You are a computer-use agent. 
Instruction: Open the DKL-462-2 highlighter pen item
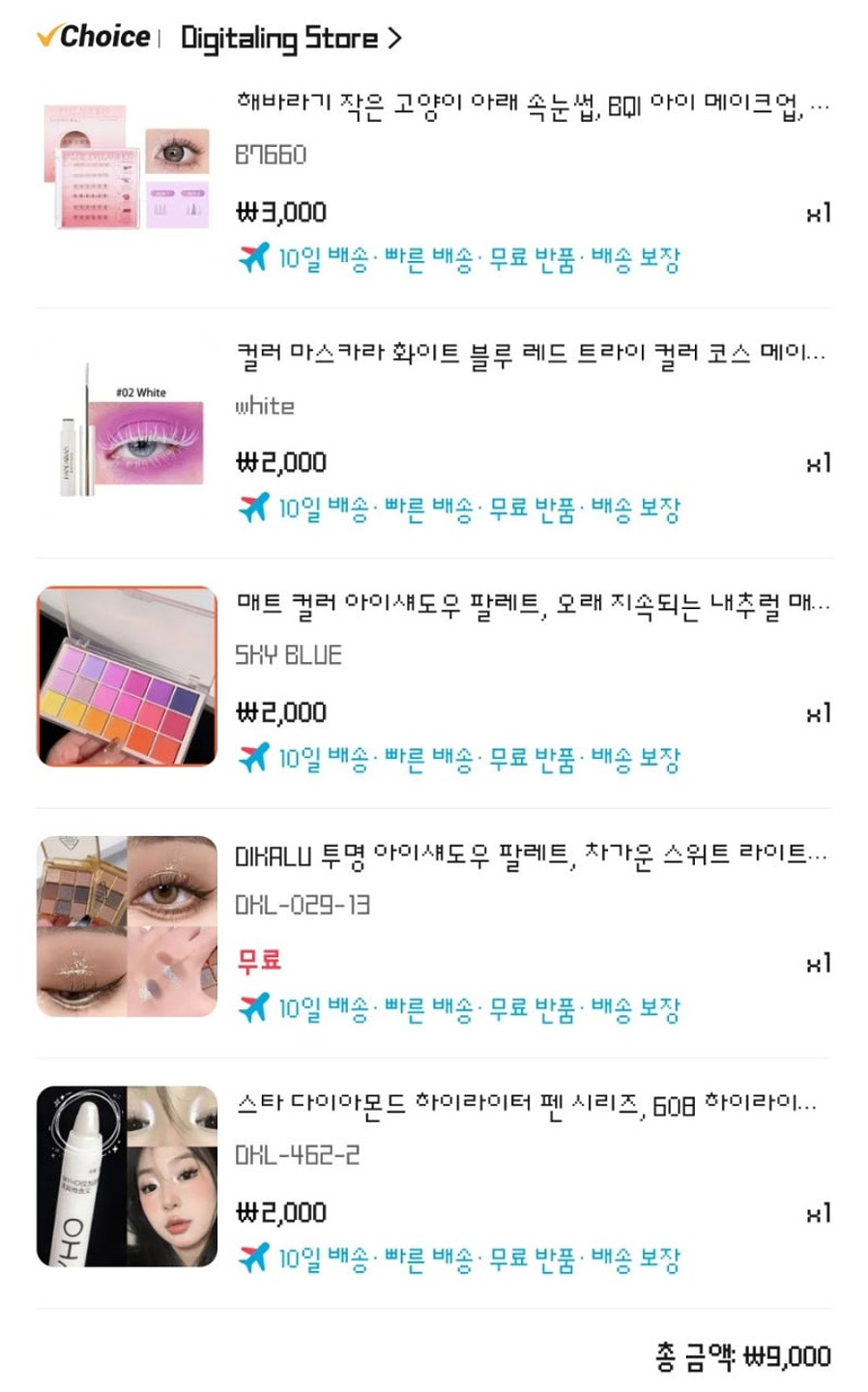point(527,1105)
